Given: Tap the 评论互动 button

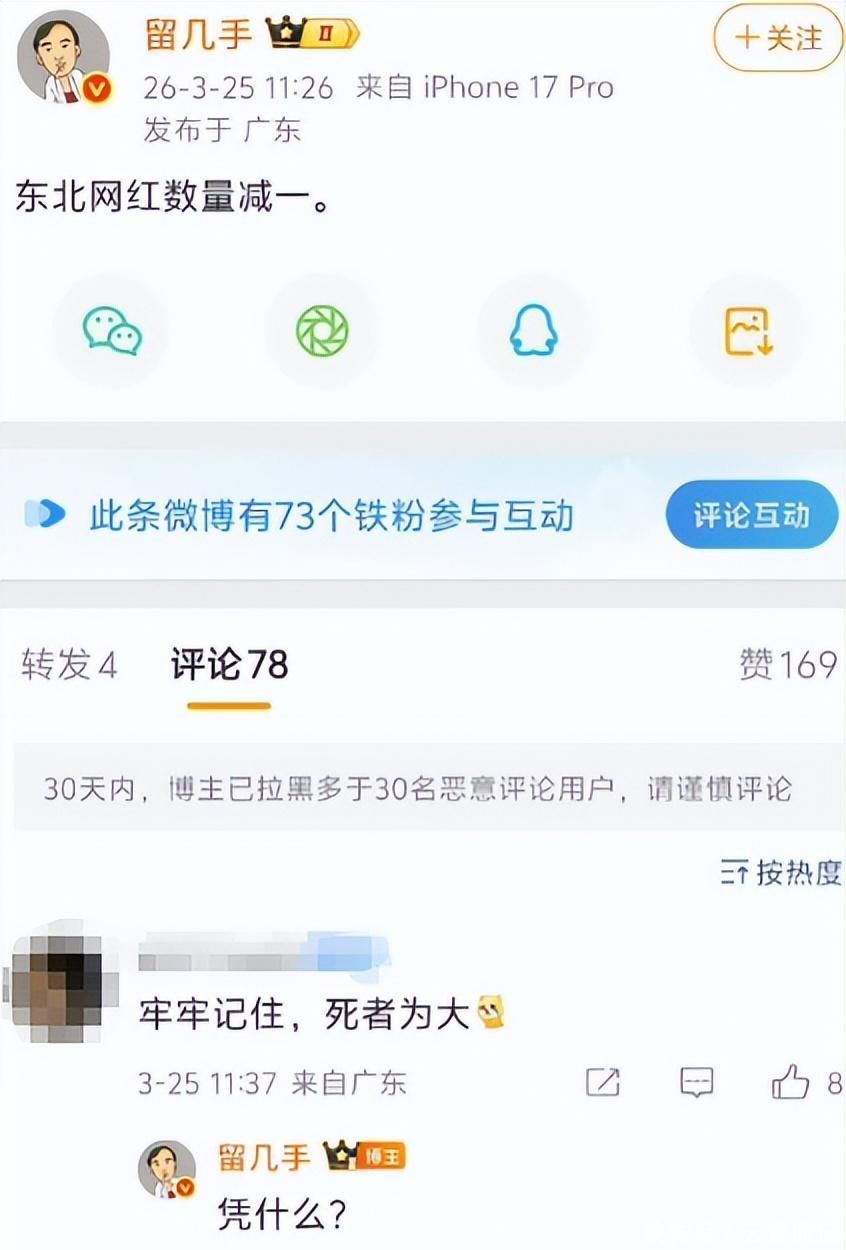Looking at the screenshot, I should (751, 515).
